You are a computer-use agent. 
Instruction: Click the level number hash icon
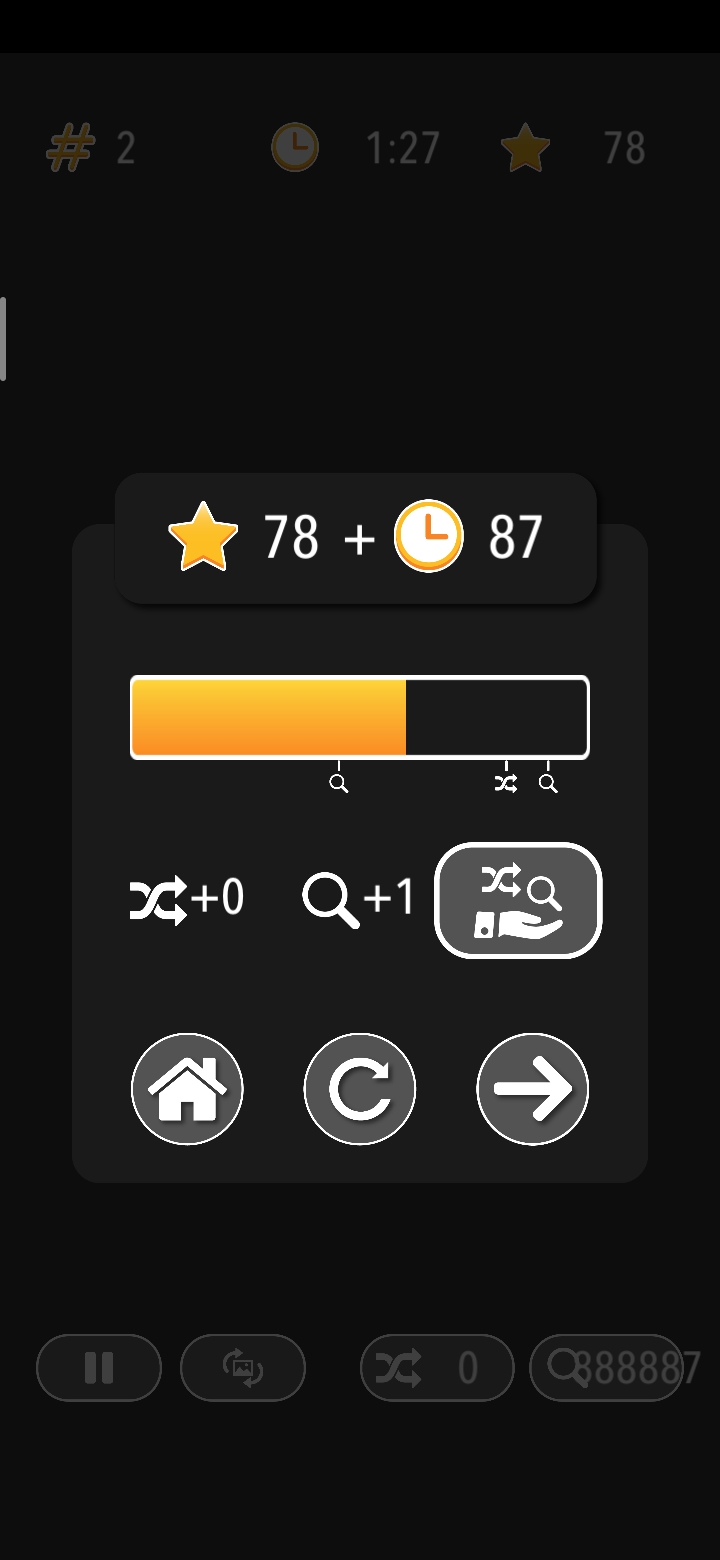pyautogui.click(x=66, y=146)
